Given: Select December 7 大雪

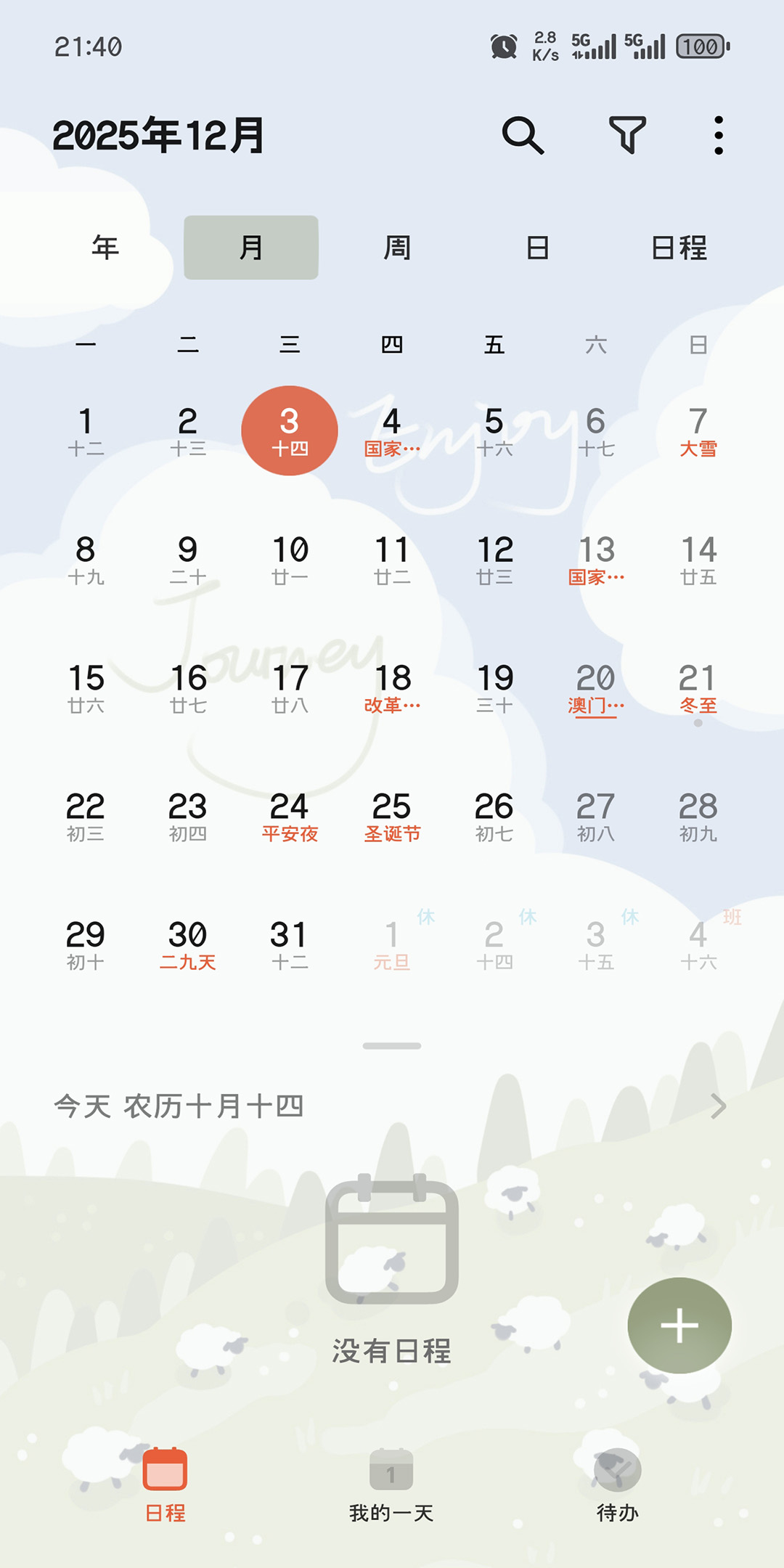Looking at the screenshot, I should [698, 431].
